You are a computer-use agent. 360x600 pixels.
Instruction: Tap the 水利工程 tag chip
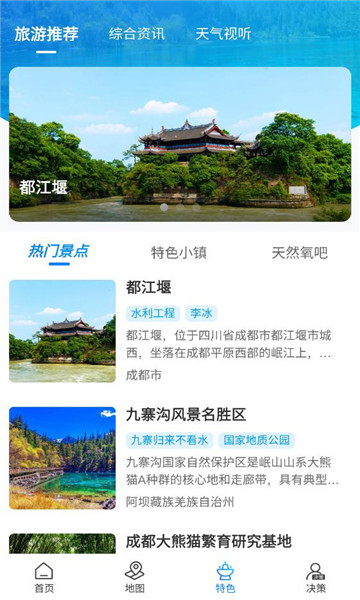[x=153, y=313]
